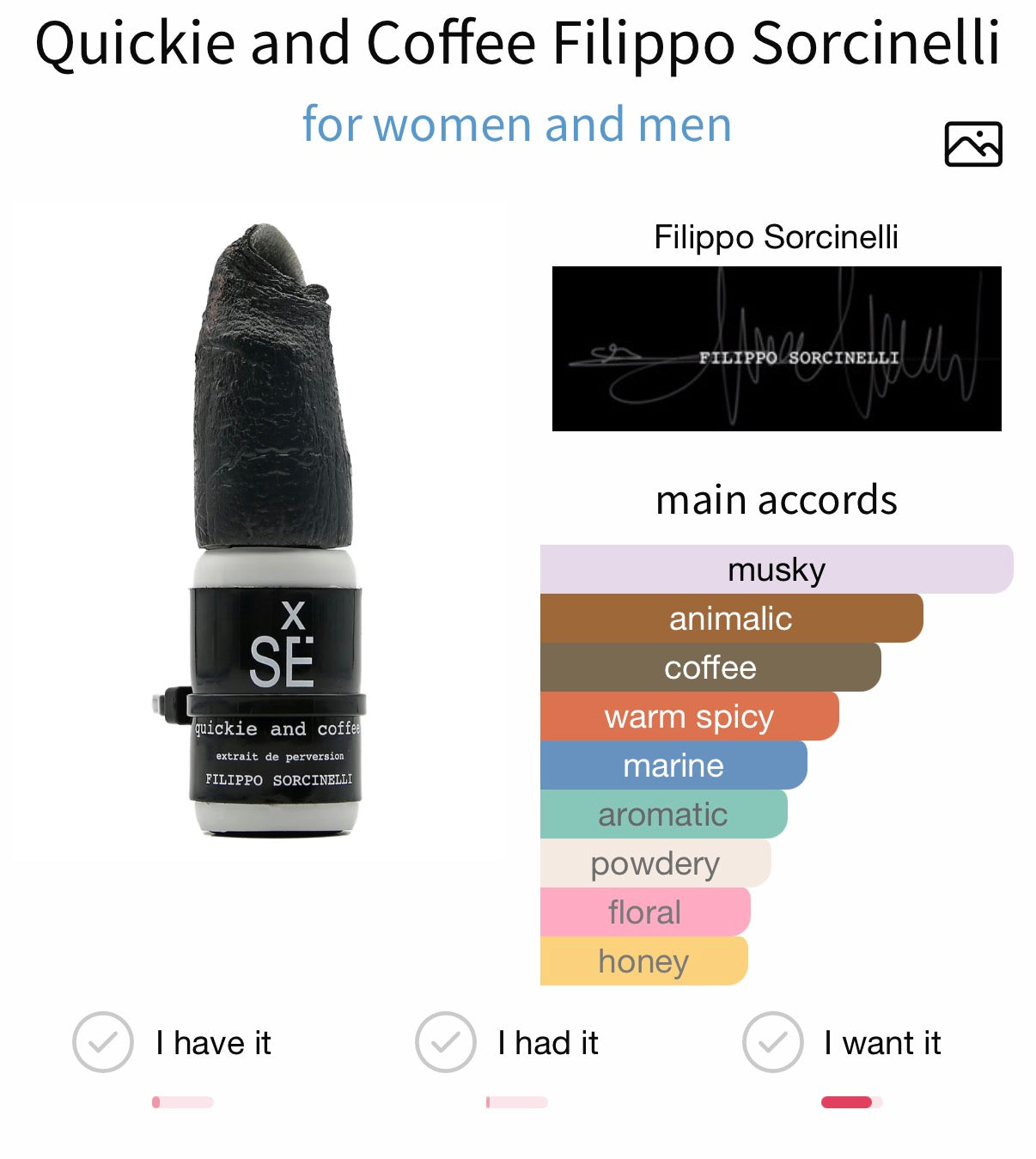Open the photo gallery icon

coord(972,144)
